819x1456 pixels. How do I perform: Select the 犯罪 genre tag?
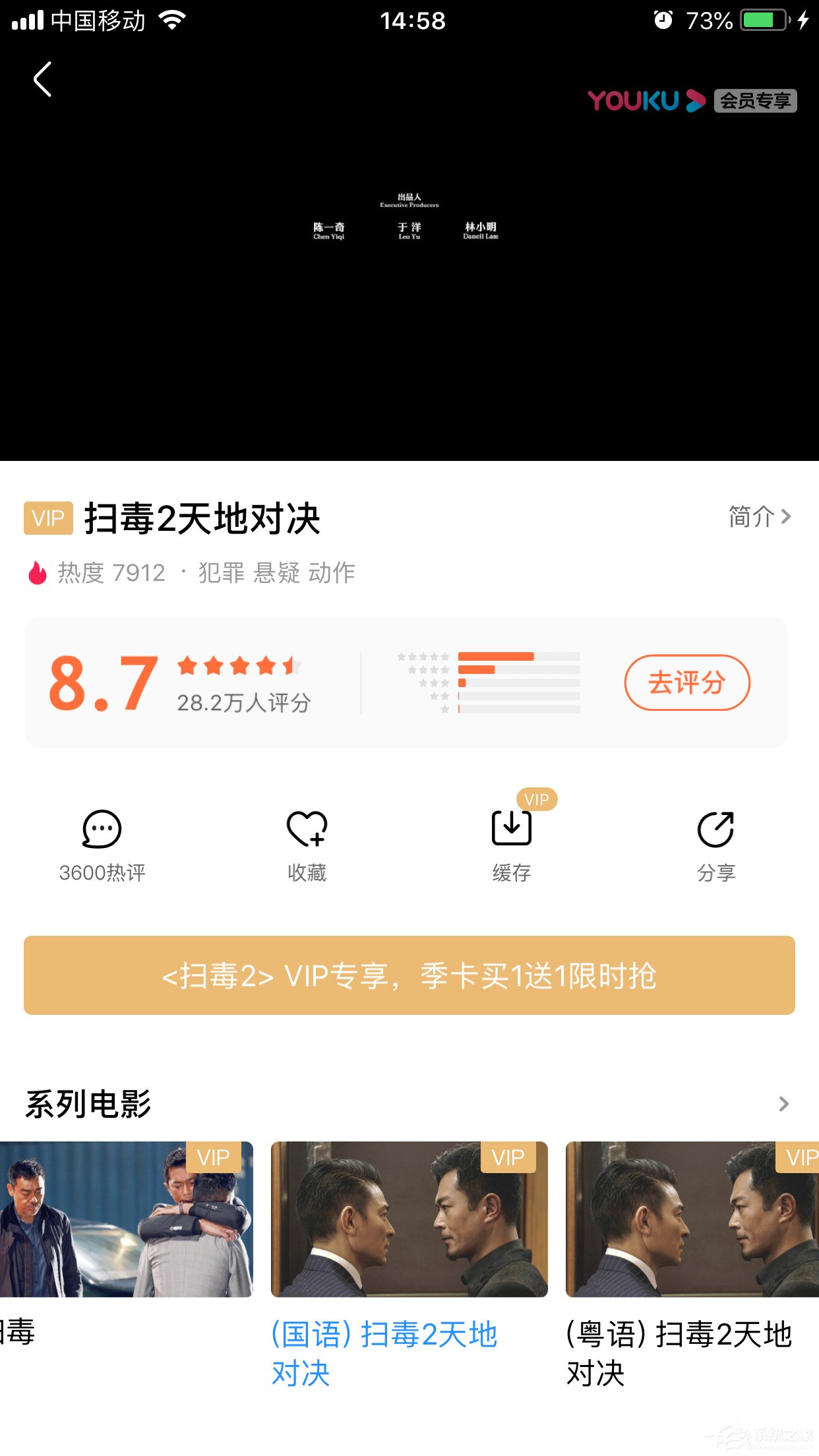pos(220,574)
